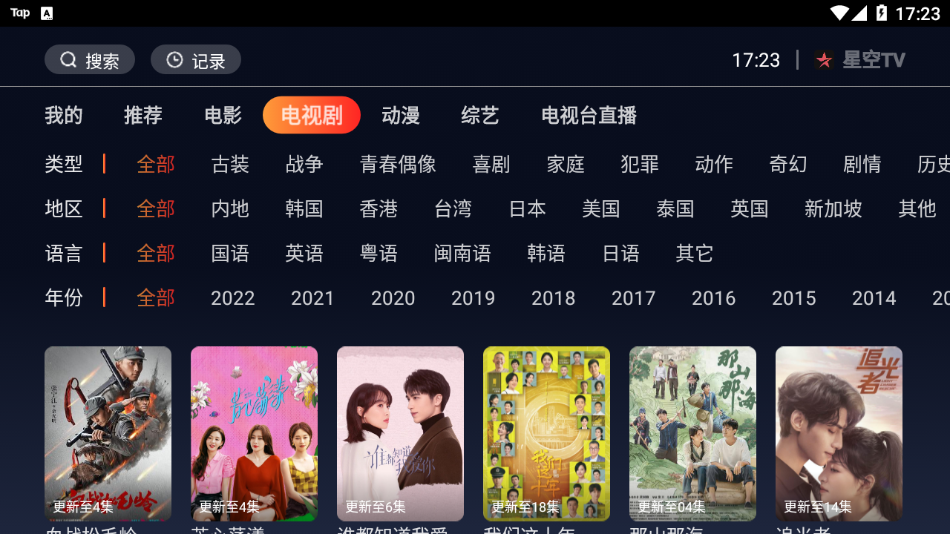Filter type by 青春偶像
Viewport: 950px width, 534px height.
(x=398, y=164)
